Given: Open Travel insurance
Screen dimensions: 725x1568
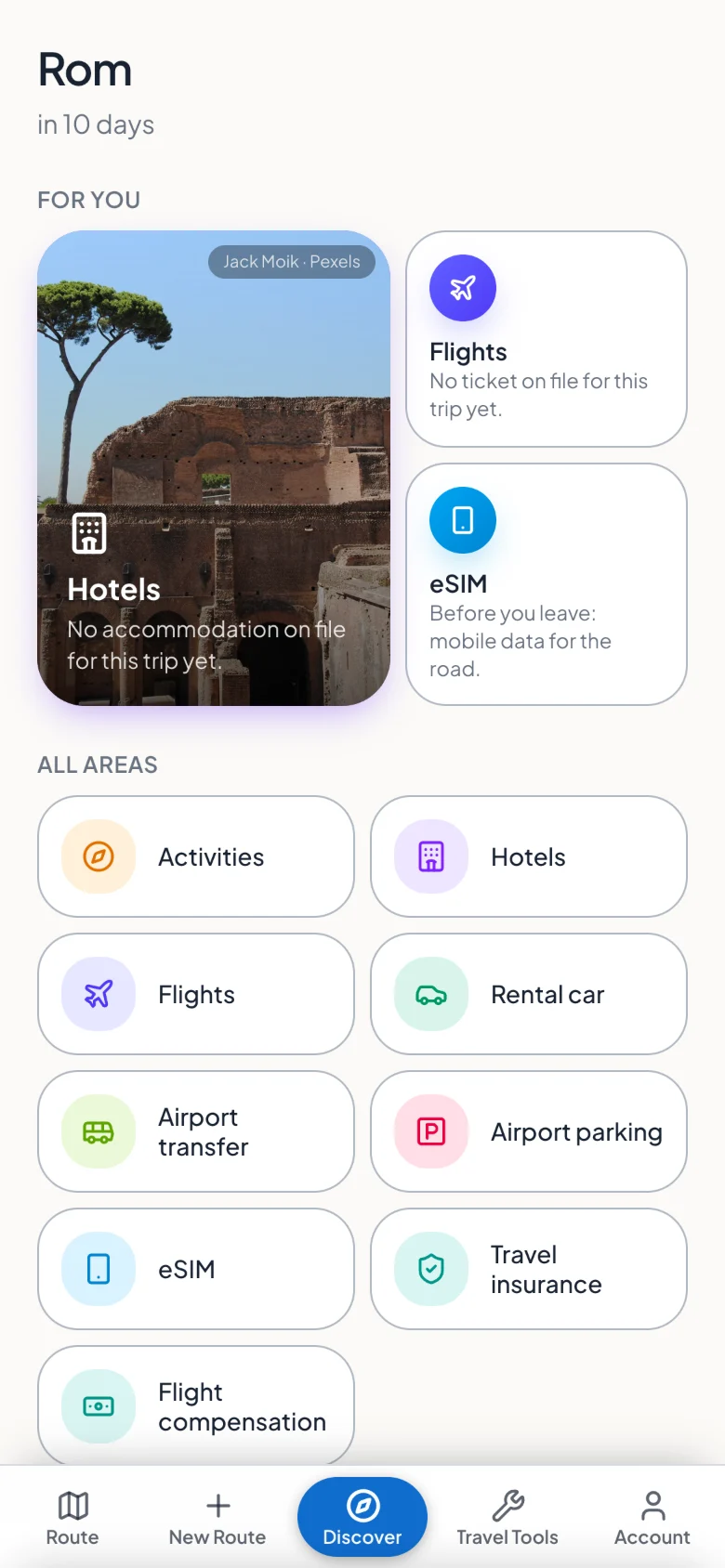Looking at the screenshot, I should [x=529, y=1269].
